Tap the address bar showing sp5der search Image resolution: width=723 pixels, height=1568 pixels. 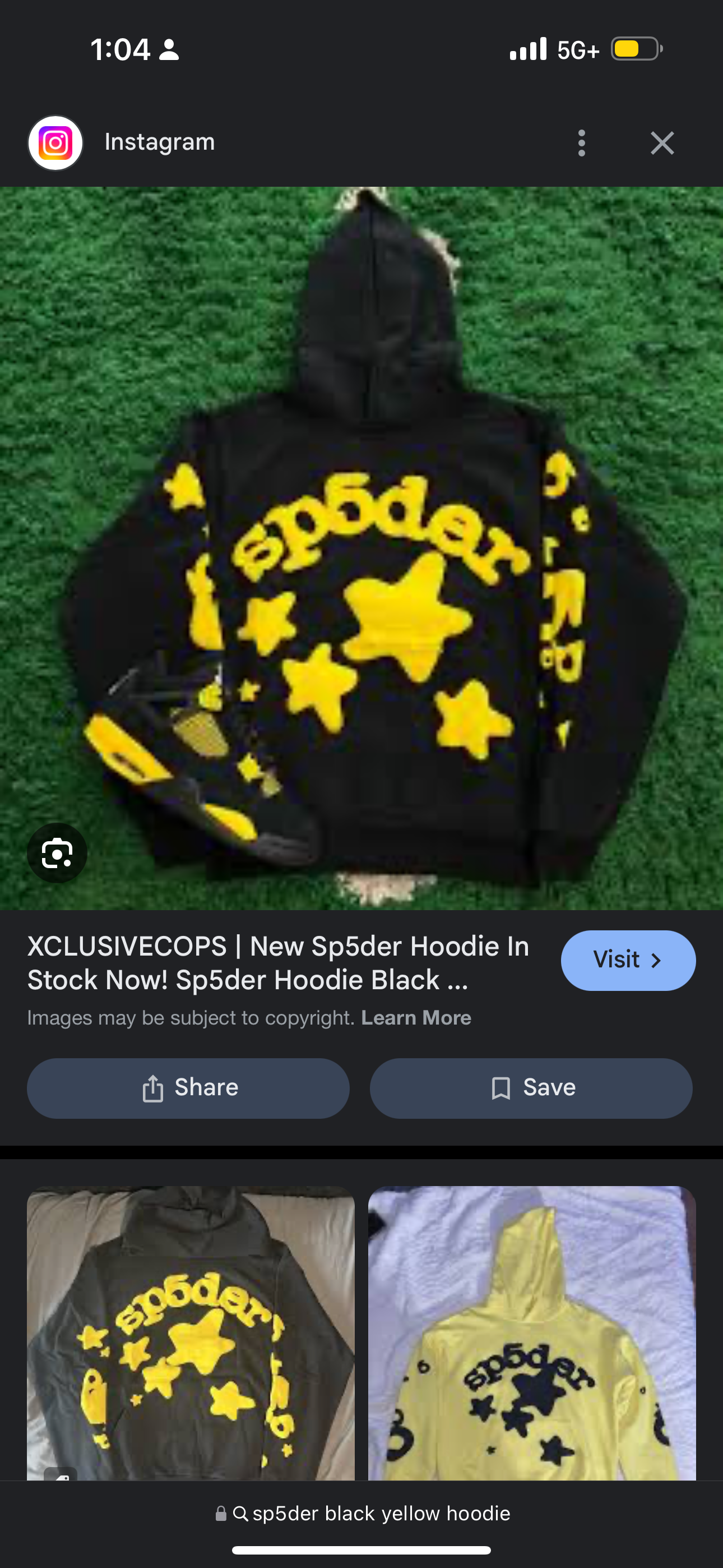point(363,1513)
